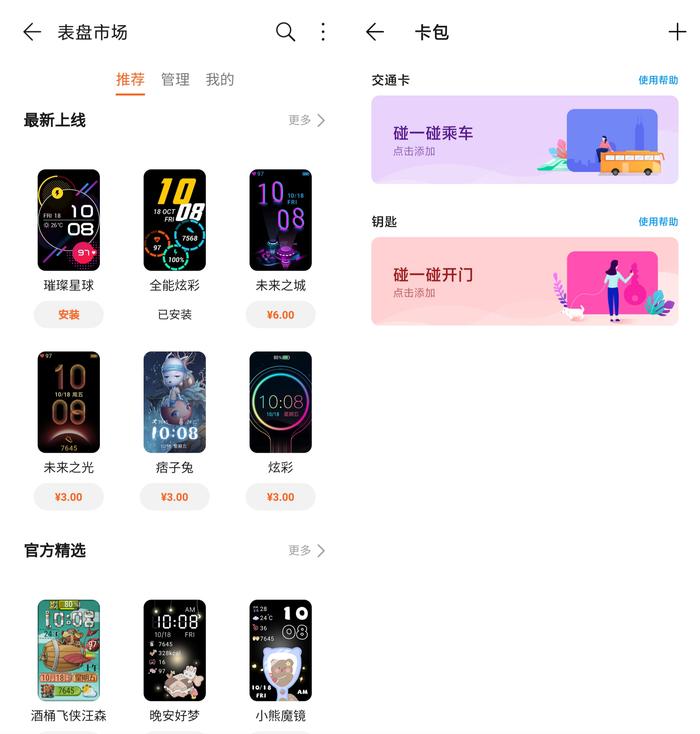700x734 pixels.
Task: Select the 推荐 tab
Action: tap(130, 80)
